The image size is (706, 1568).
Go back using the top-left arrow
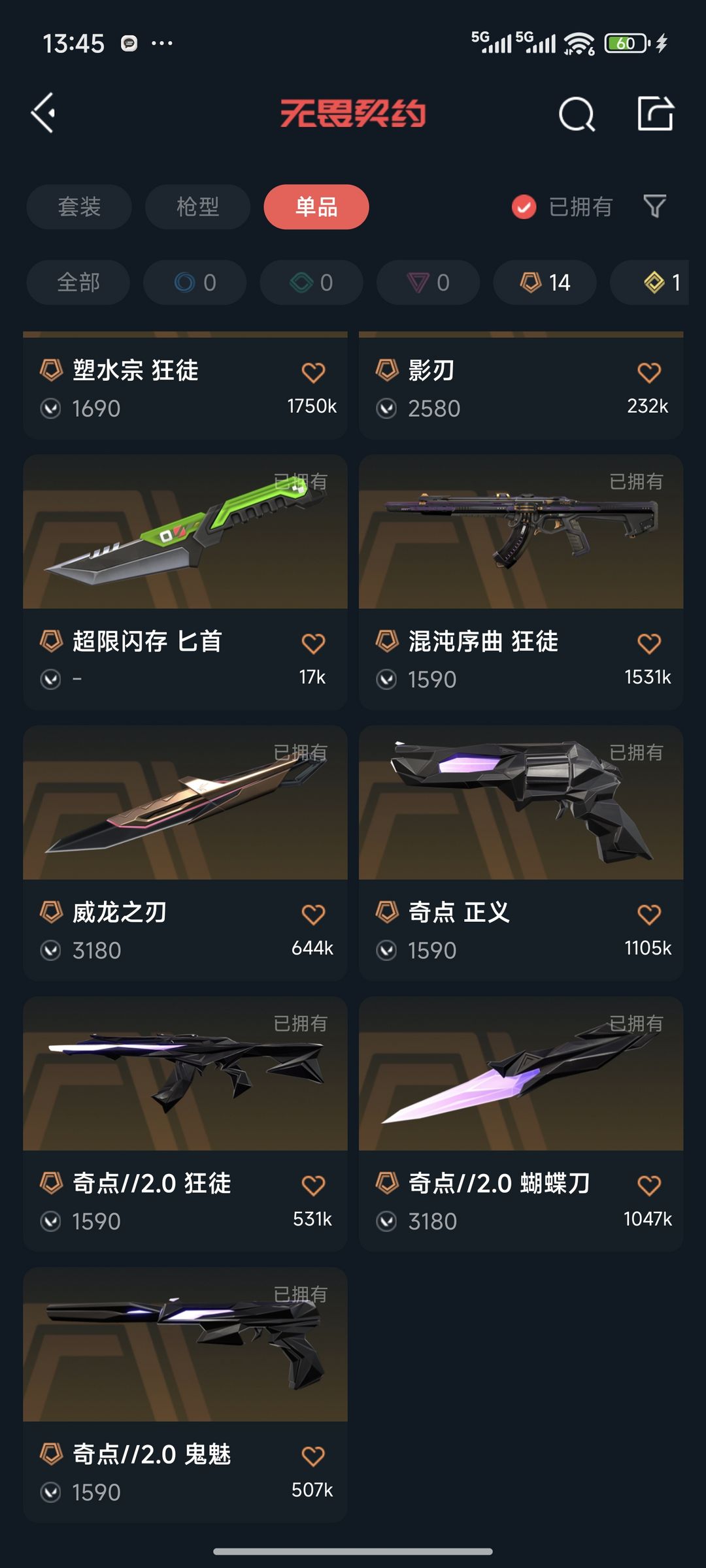[x=43, y=113]
